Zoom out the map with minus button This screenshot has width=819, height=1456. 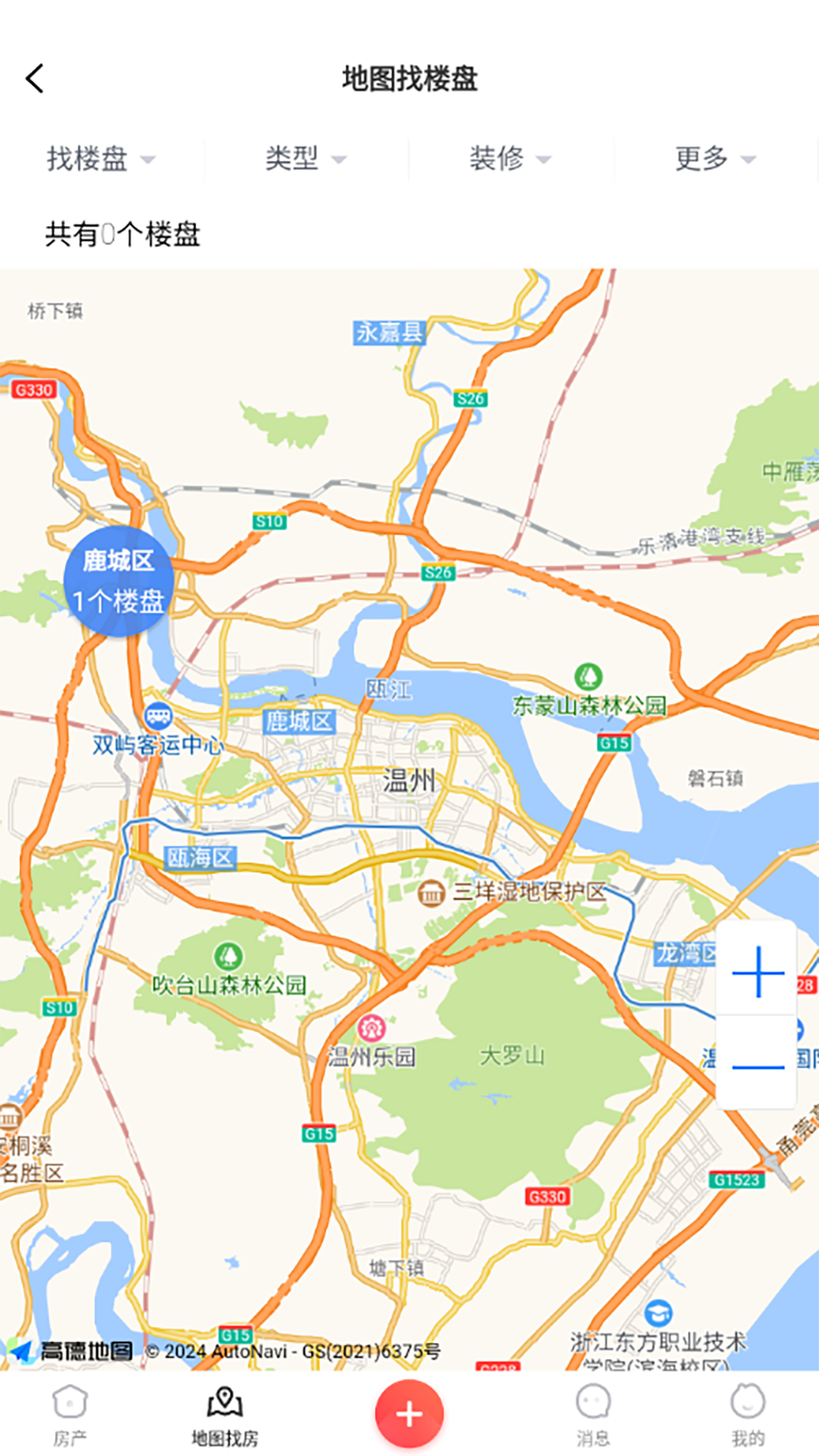click(x=758, y=1065)
